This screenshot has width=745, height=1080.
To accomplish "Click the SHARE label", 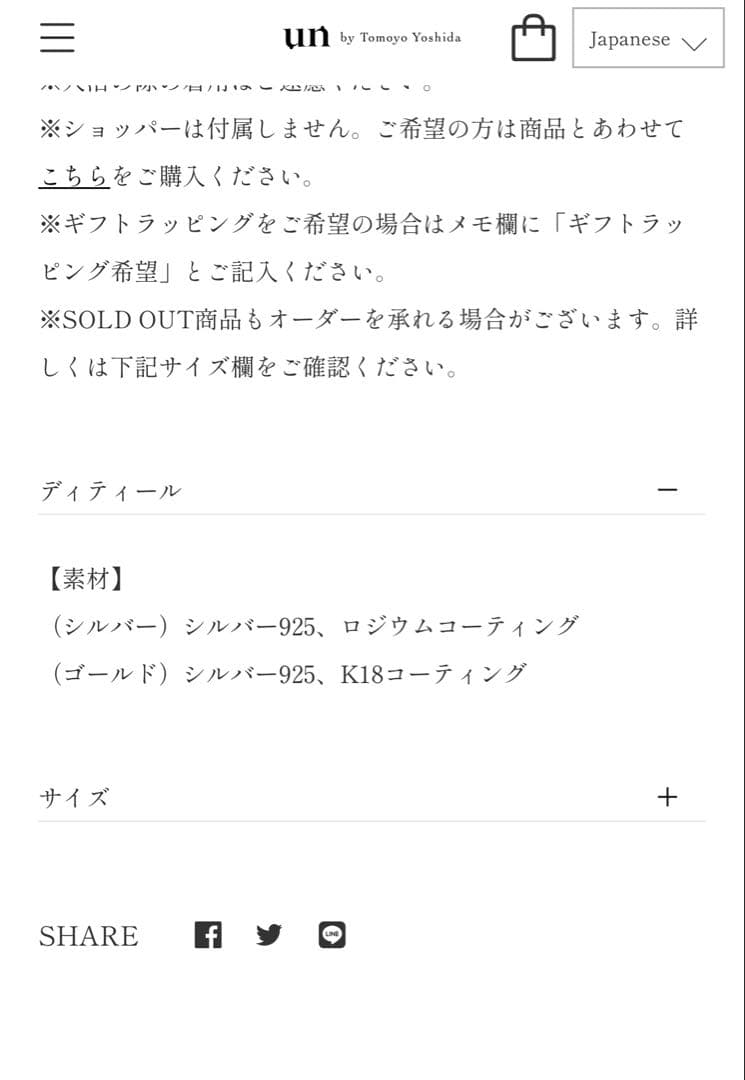I will click(88, 935).
